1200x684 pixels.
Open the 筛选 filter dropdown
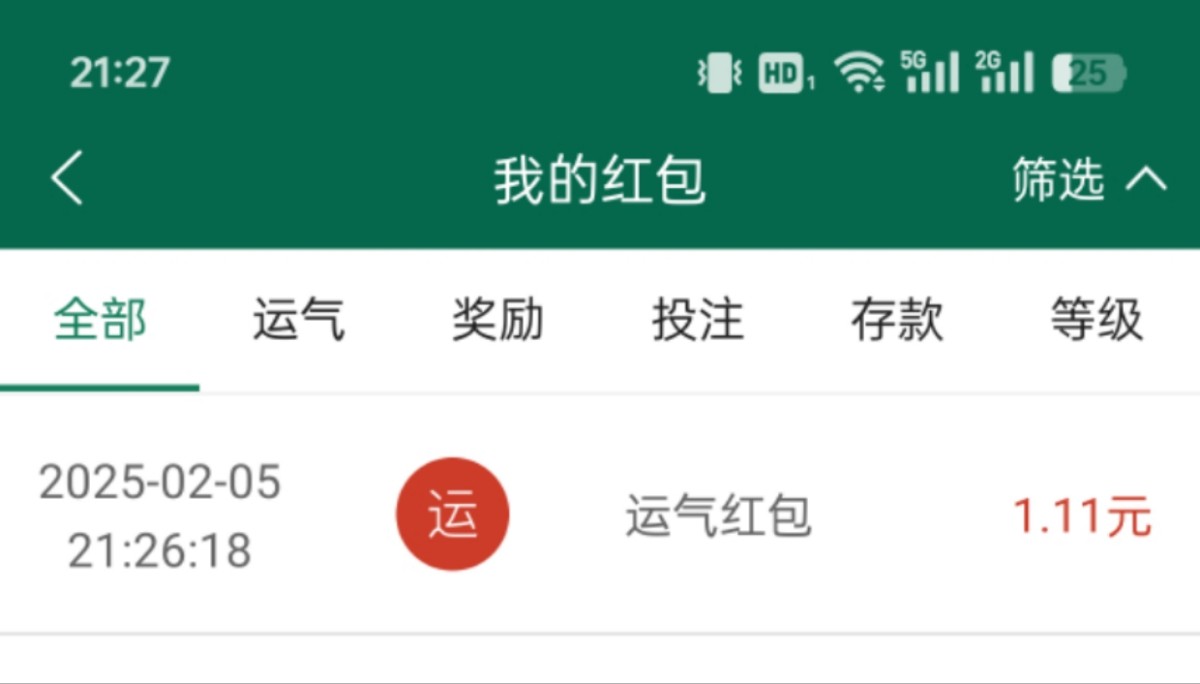point(1089,180)
